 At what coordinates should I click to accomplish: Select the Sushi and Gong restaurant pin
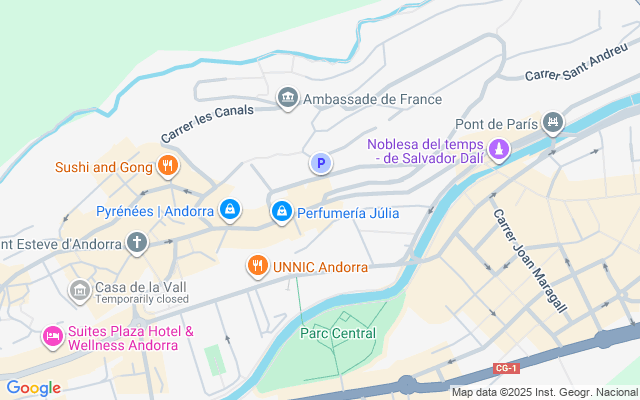[167, 167]
